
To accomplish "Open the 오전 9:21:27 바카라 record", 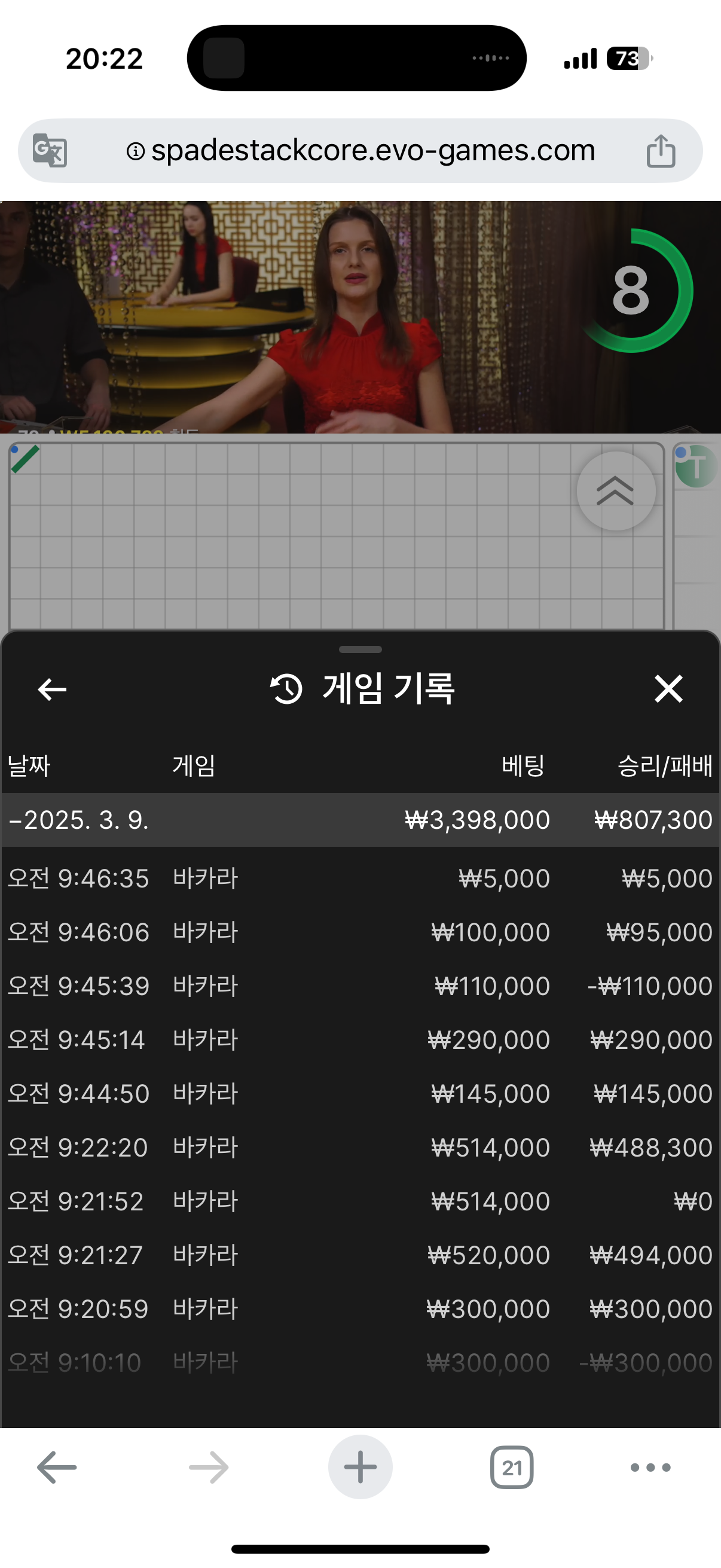I will pyautogui.click(x=360, y=1255).
